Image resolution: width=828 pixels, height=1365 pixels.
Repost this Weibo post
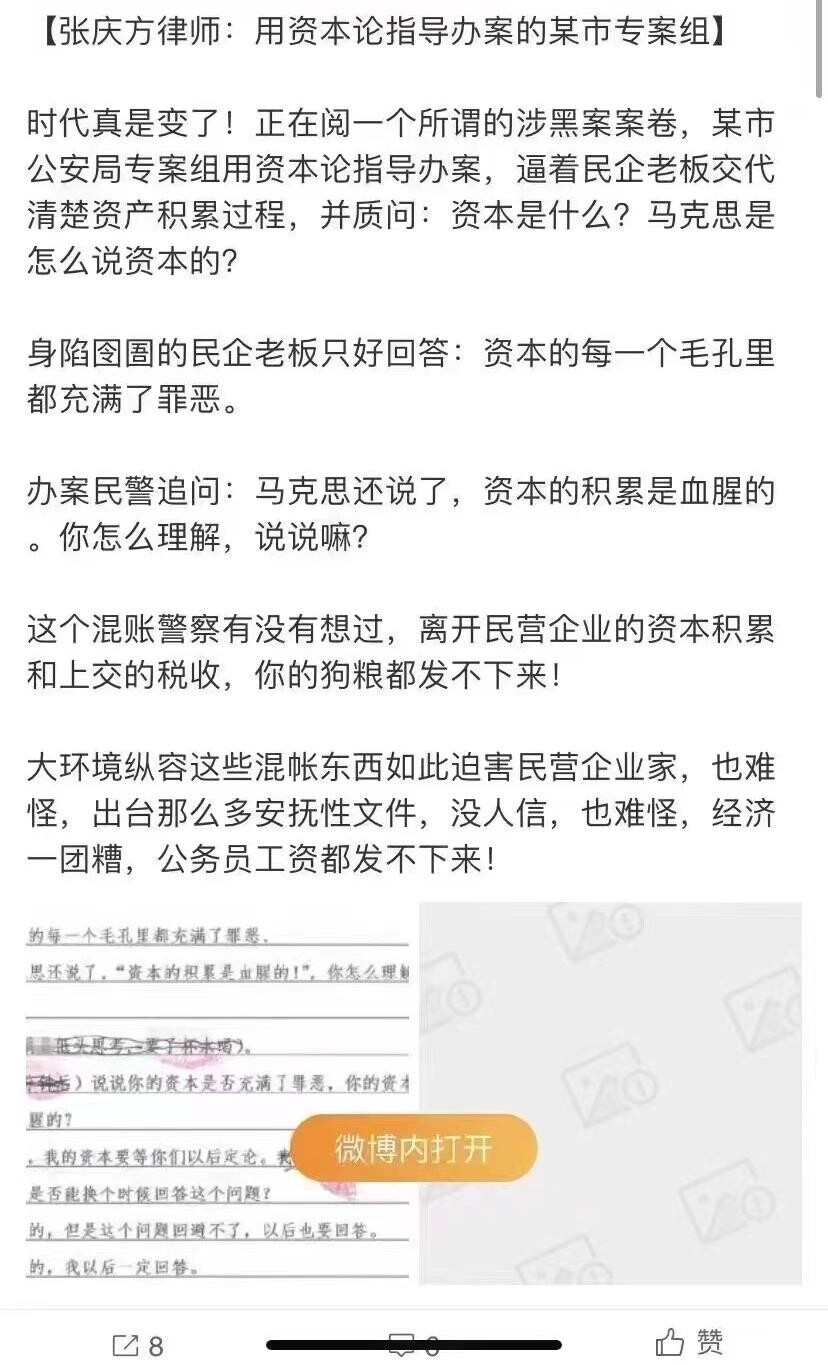pyautogui.click(x=138, y=1345)
